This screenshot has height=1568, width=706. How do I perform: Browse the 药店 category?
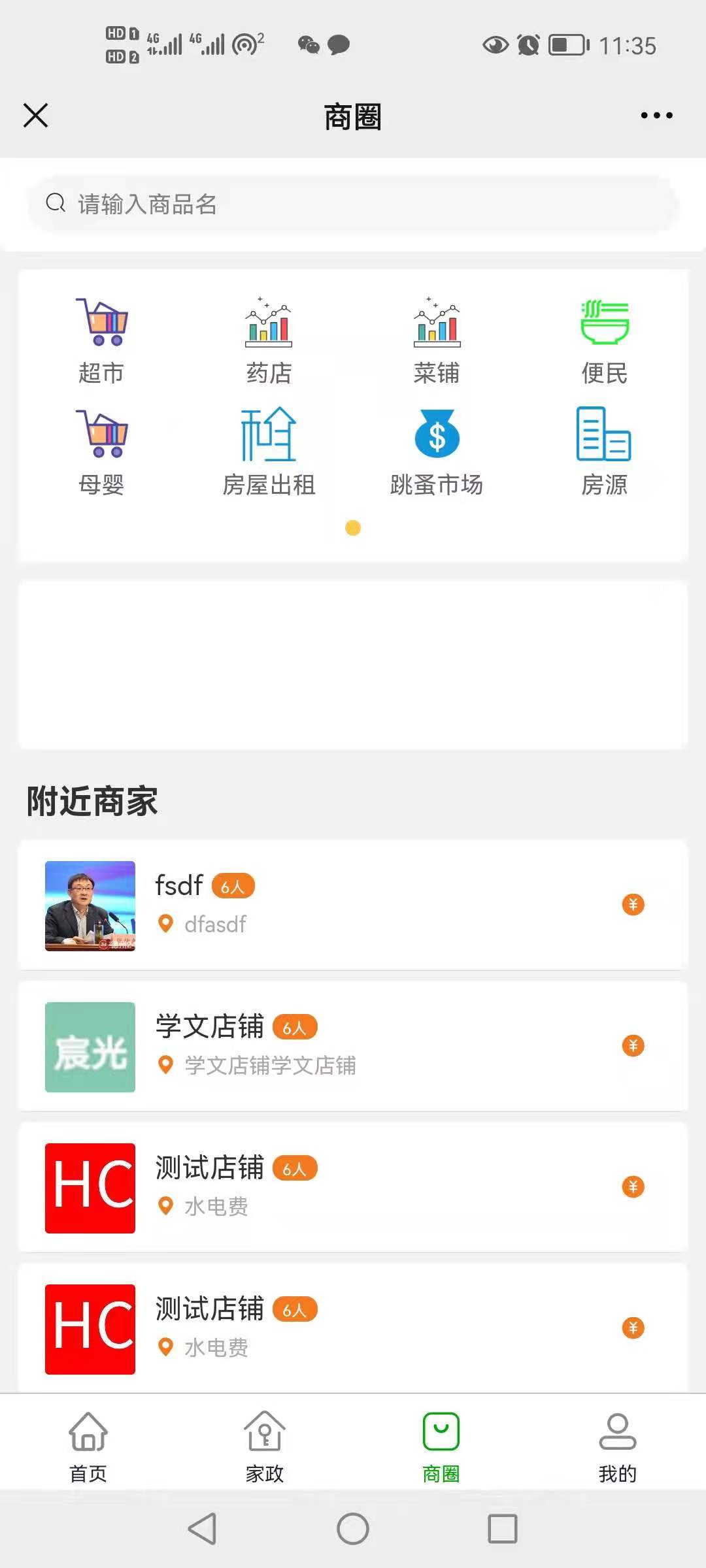pos(269,341)
